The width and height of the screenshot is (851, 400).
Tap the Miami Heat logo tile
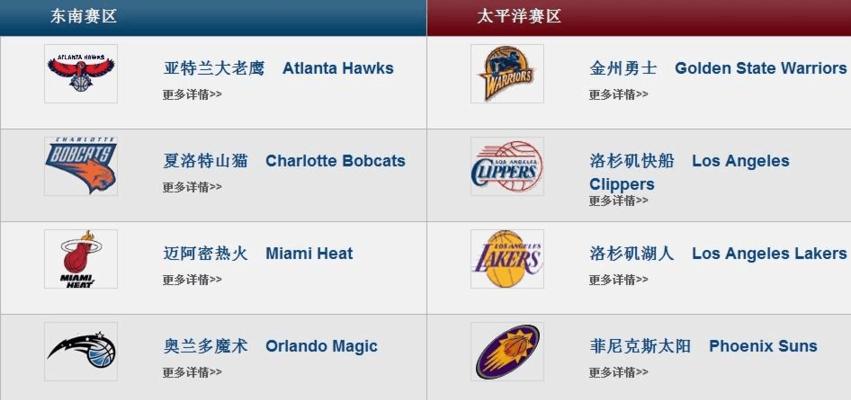(x=81, y=259)
